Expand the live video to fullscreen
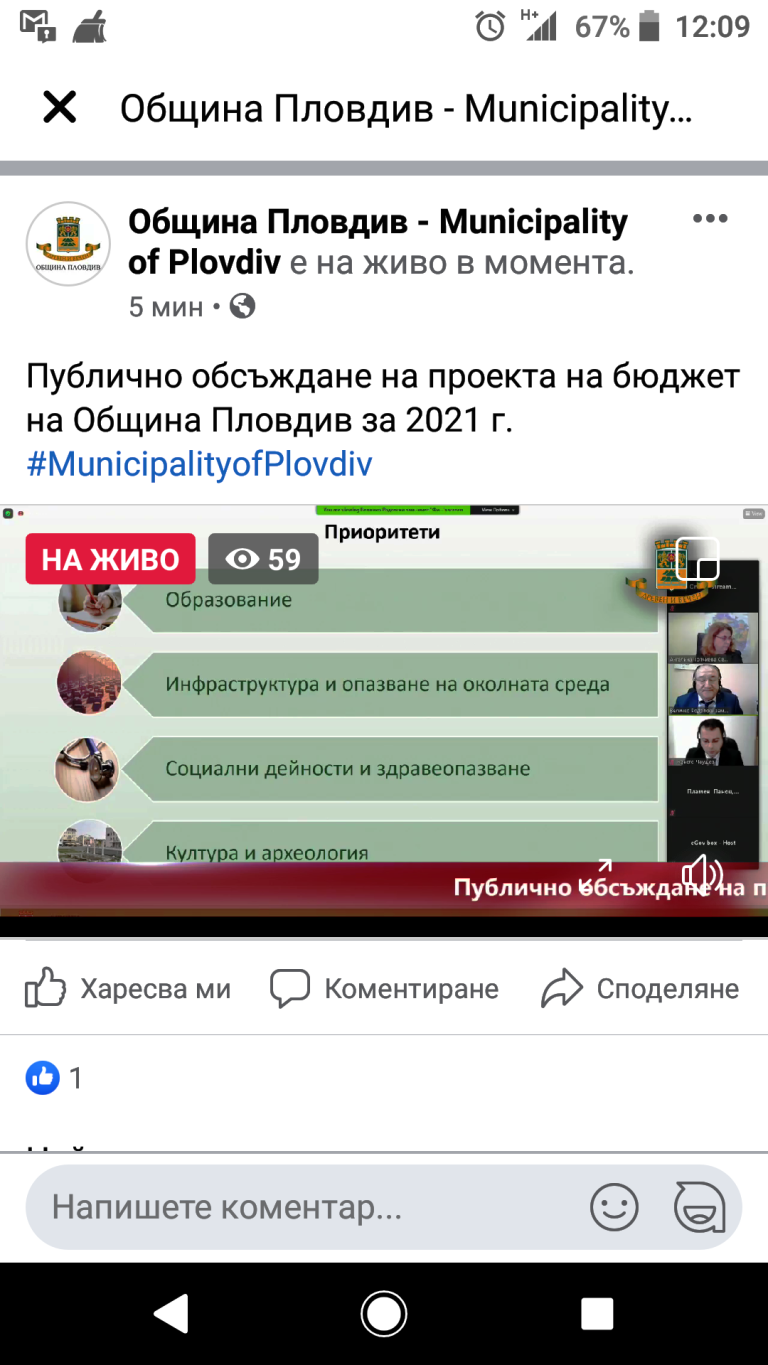Screen dimensions: 768x1365 tap(597, 873)
